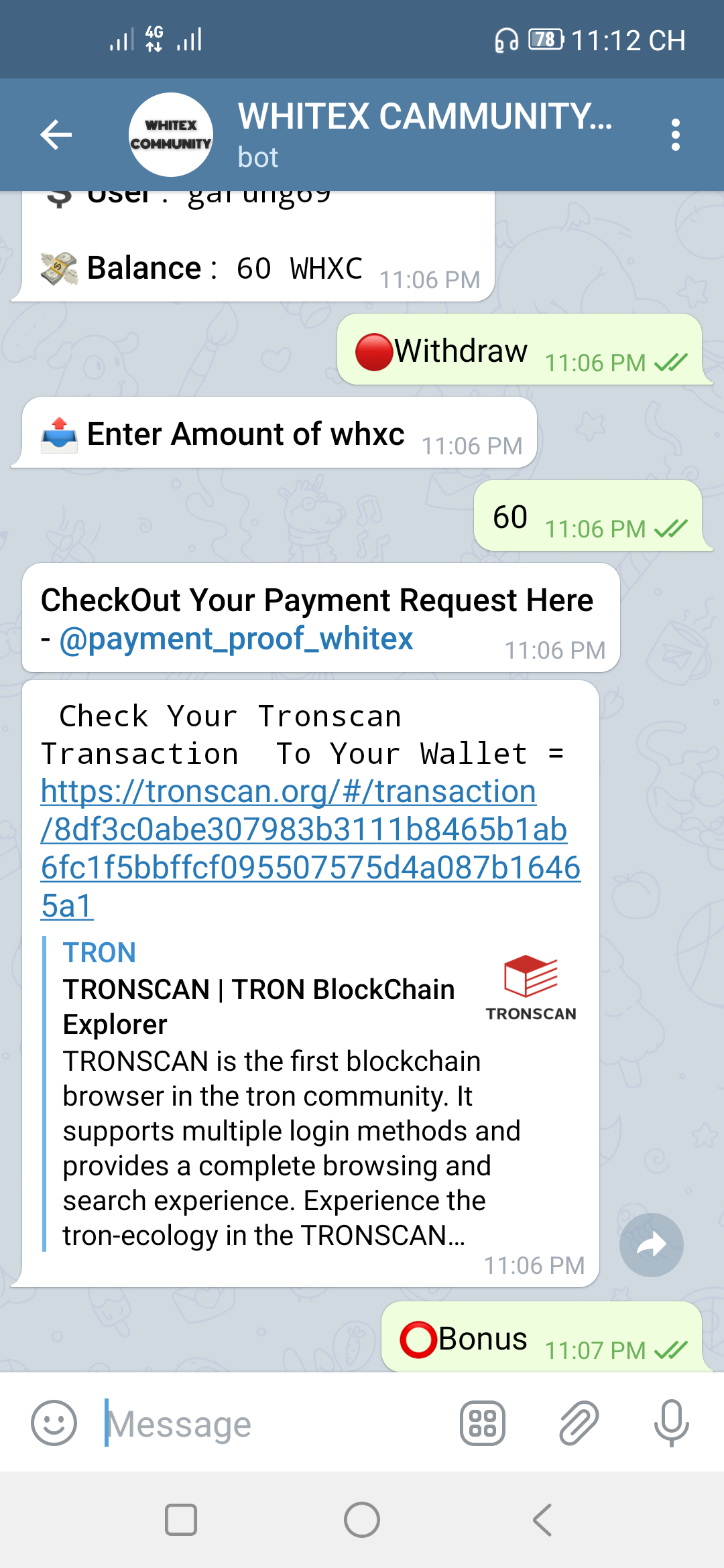Viewport: 724px width, 1568px height.
Task: Focus the Message text field
Action: point(268,1424)
